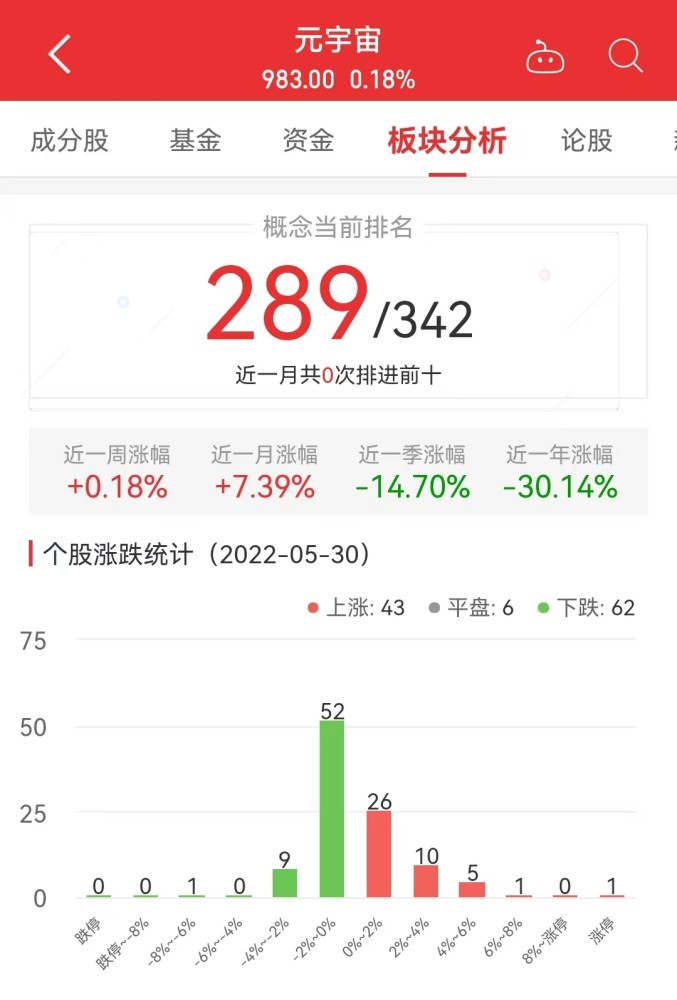Switch to the 论股 tab

(x=586, y=140)
